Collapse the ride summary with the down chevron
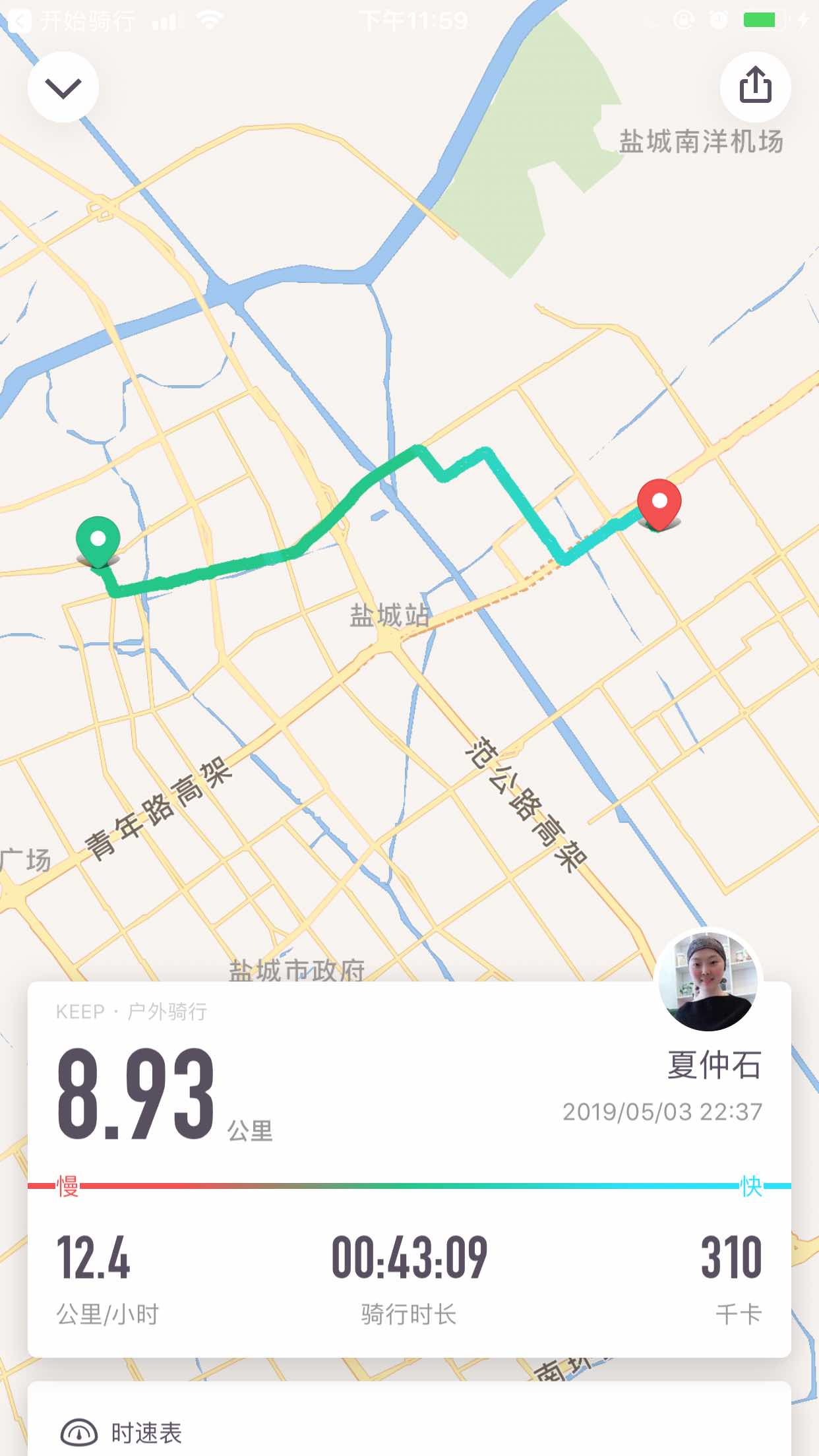This screenshot has height=1456, width=819. [x=63, y=88]
